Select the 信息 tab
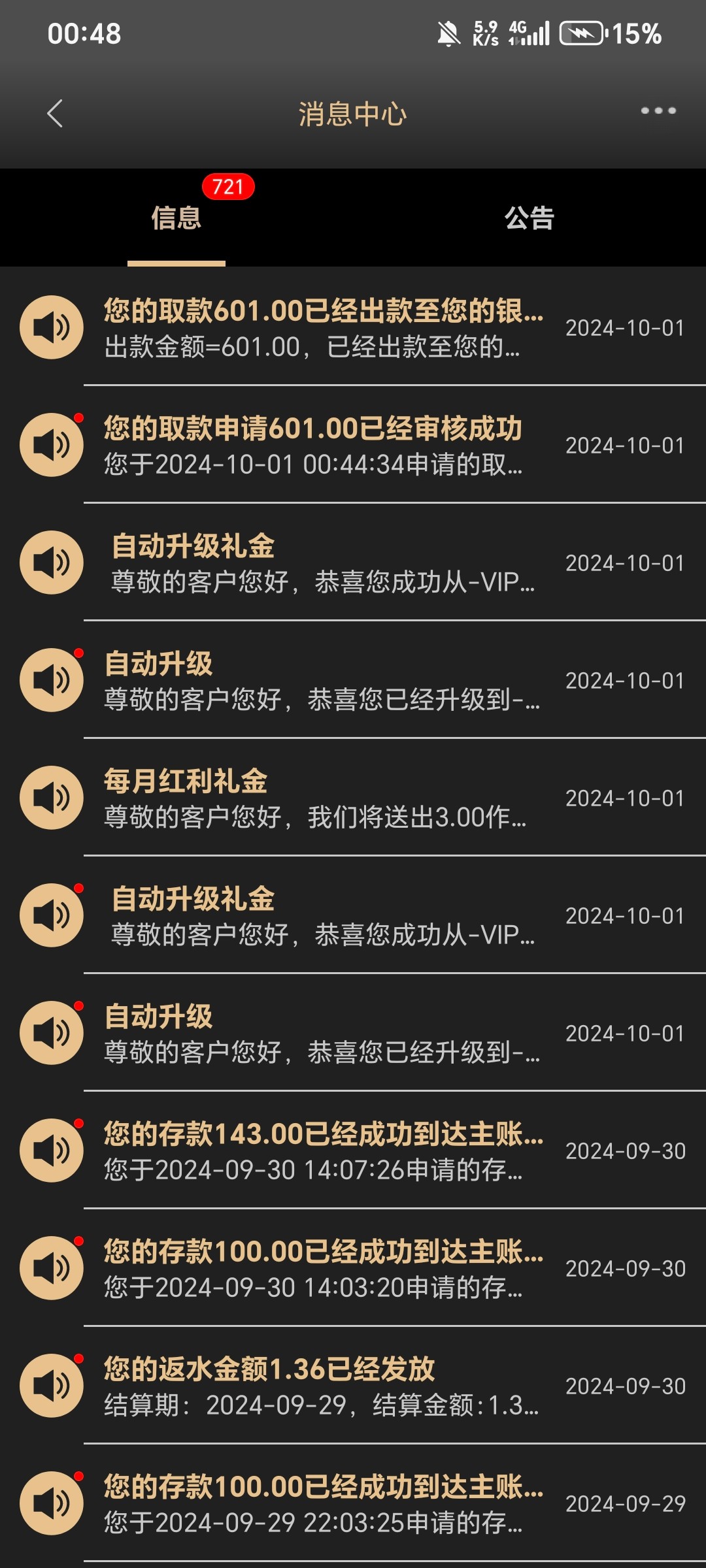This screenshot has height=1568, width=706. 176,218
